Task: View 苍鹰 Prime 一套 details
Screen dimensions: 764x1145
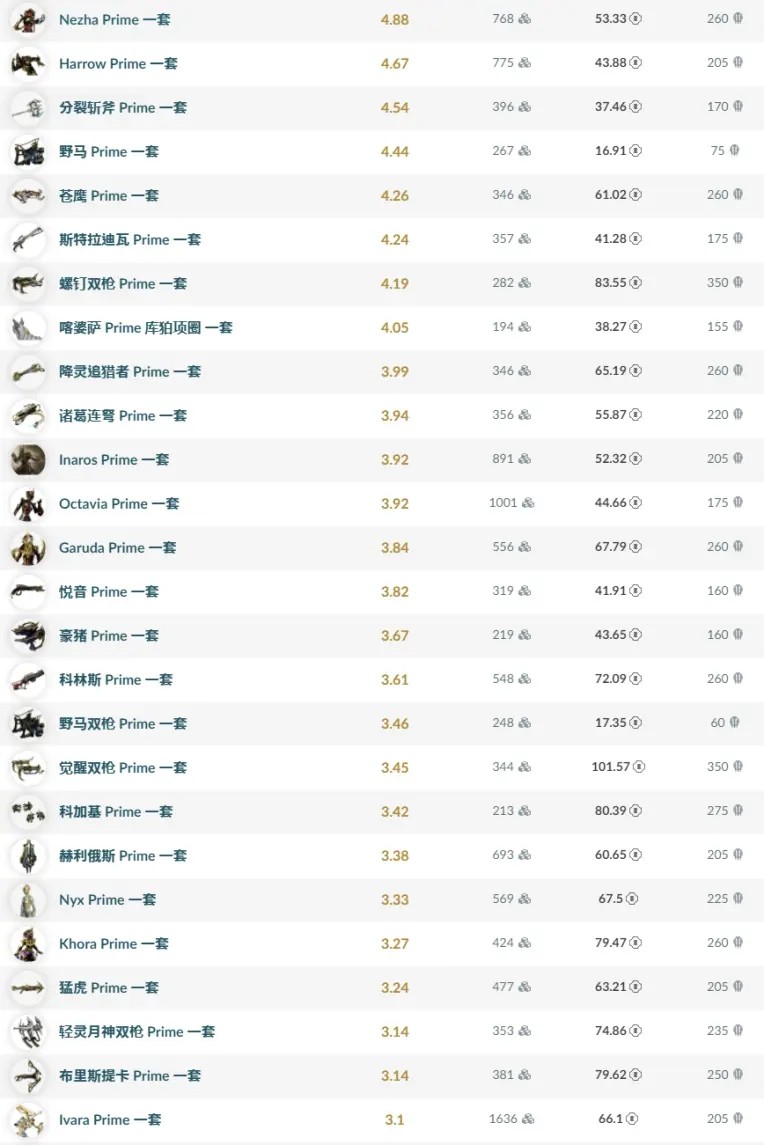Action: tap(108, 196)
